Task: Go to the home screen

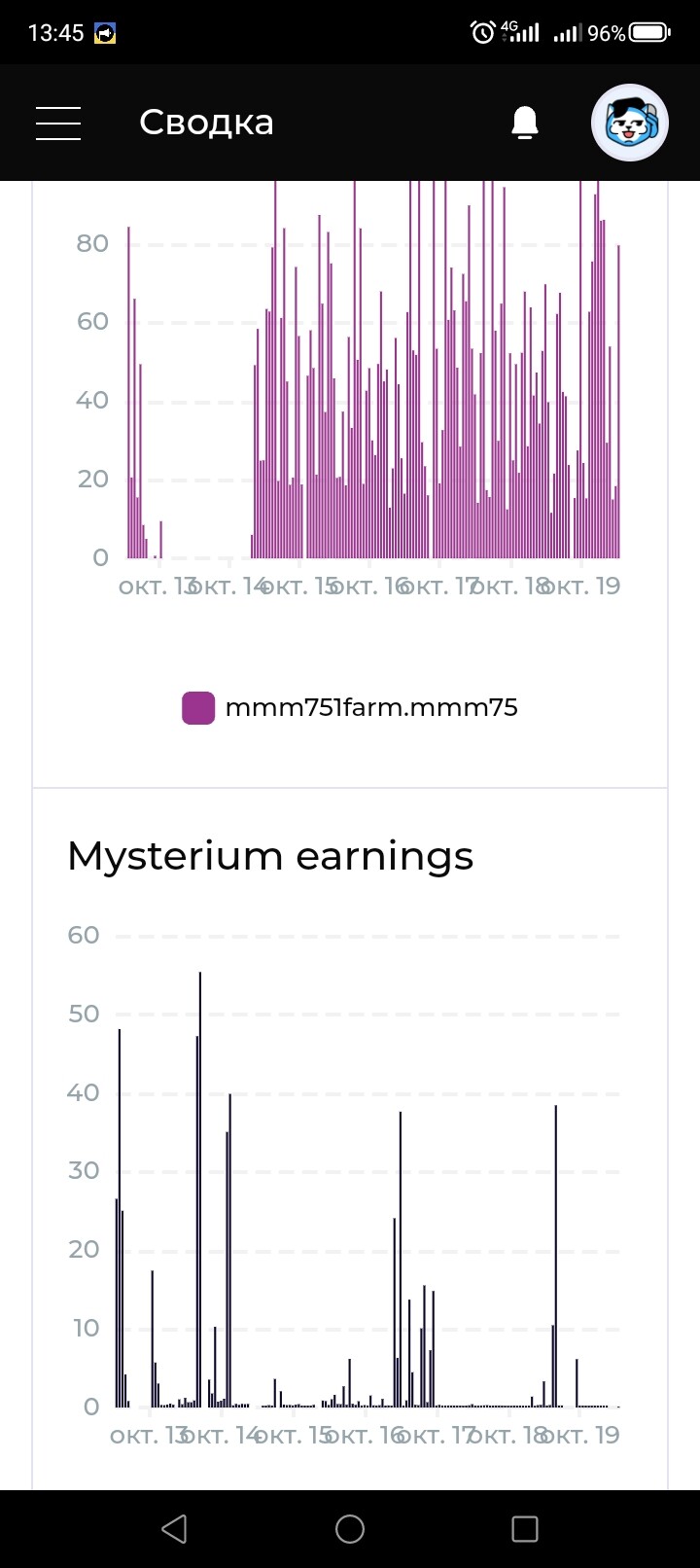Action: (x=350, y=1529)
